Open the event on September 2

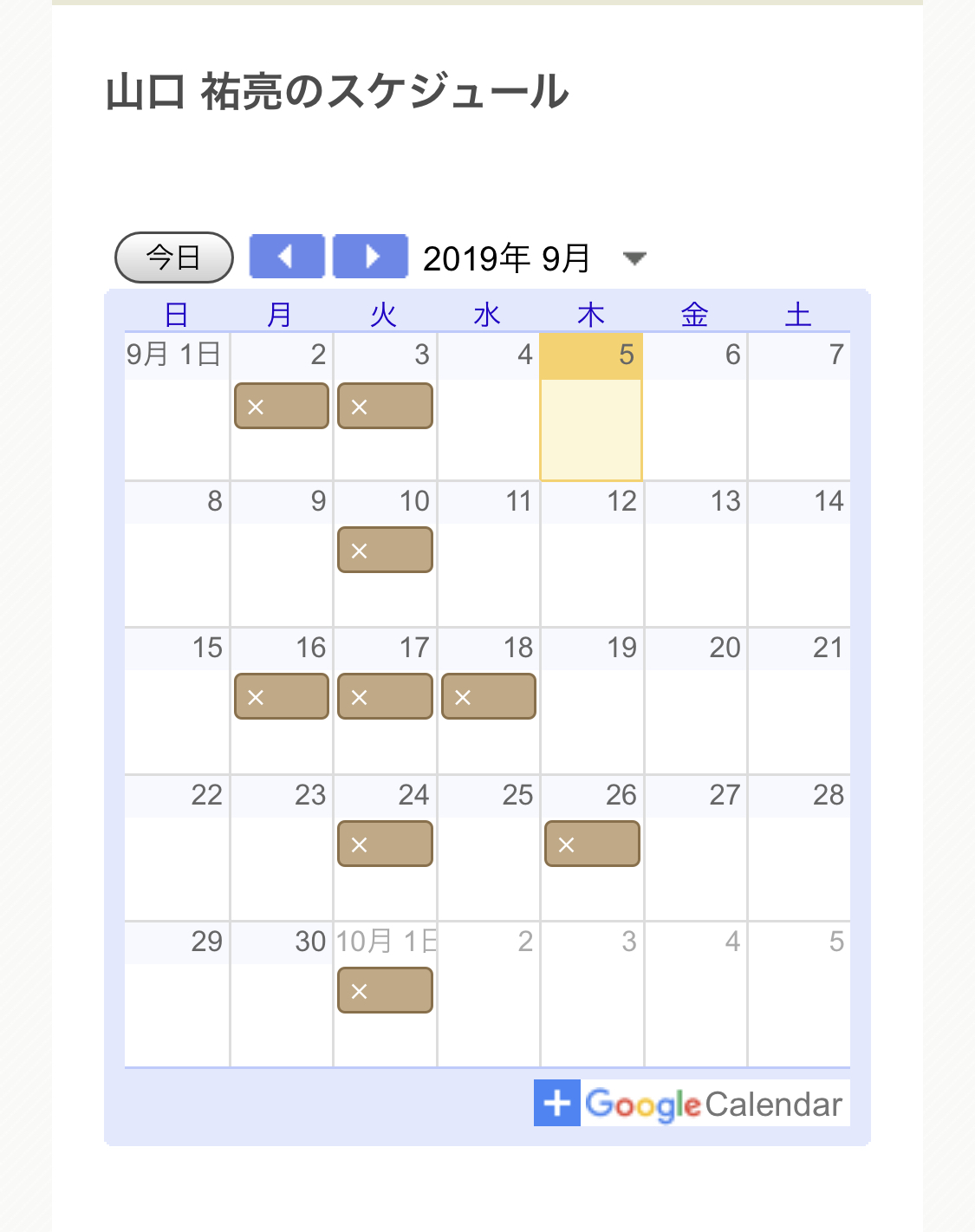point(282,406)
